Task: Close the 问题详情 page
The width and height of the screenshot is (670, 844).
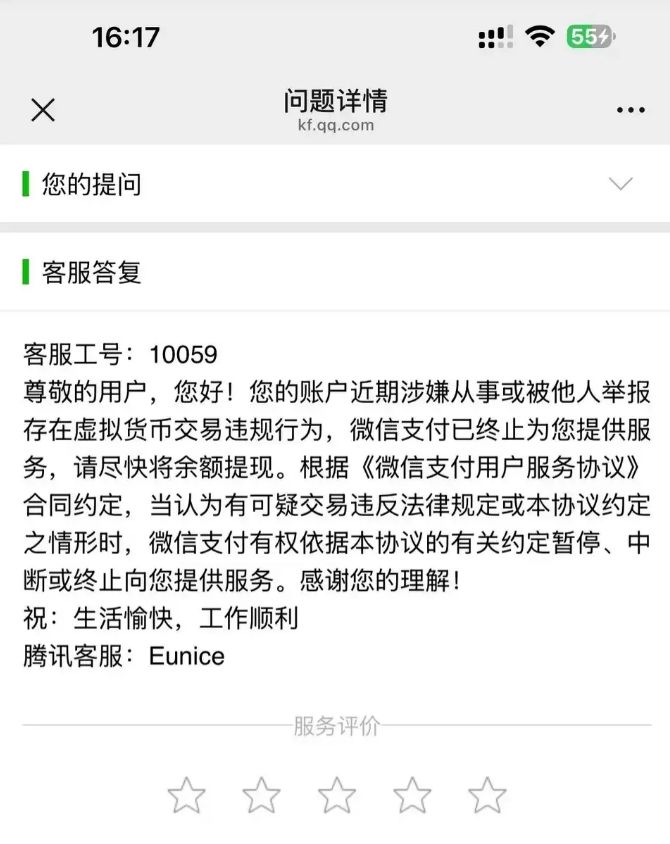Action: [43, 110]
